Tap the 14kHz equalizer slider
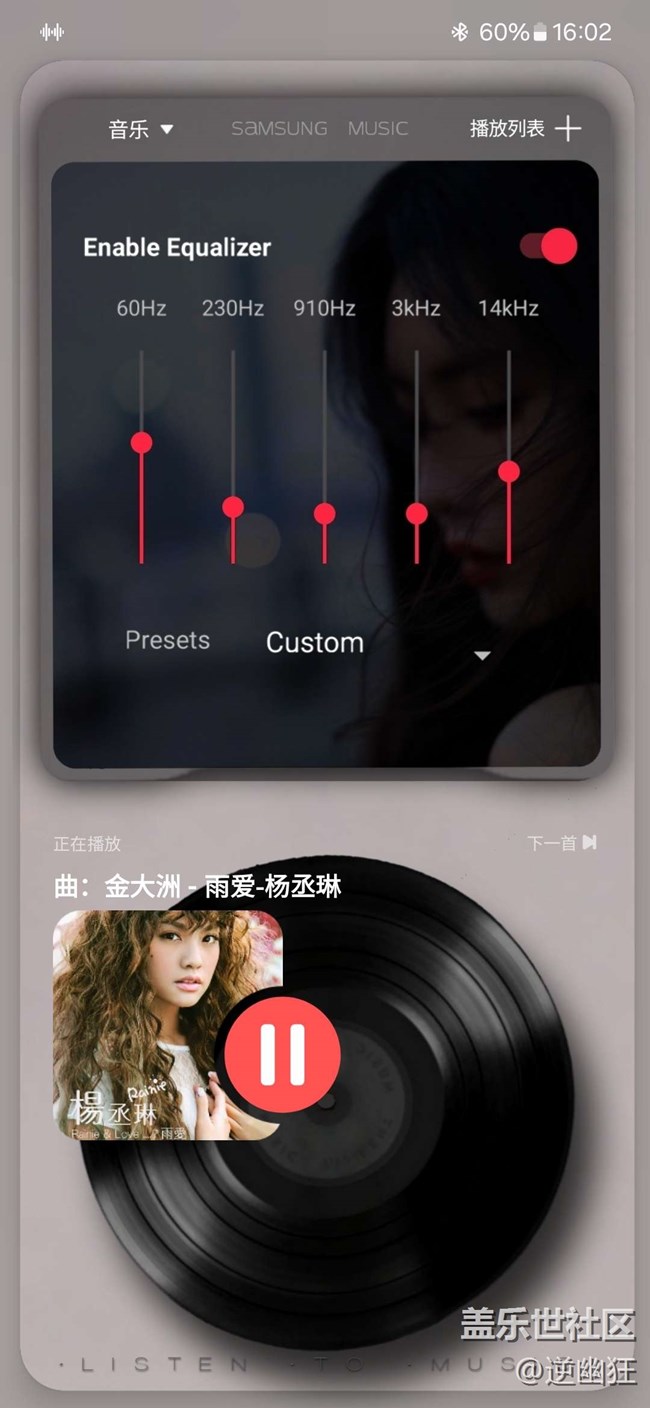 [x=509, y=471]
